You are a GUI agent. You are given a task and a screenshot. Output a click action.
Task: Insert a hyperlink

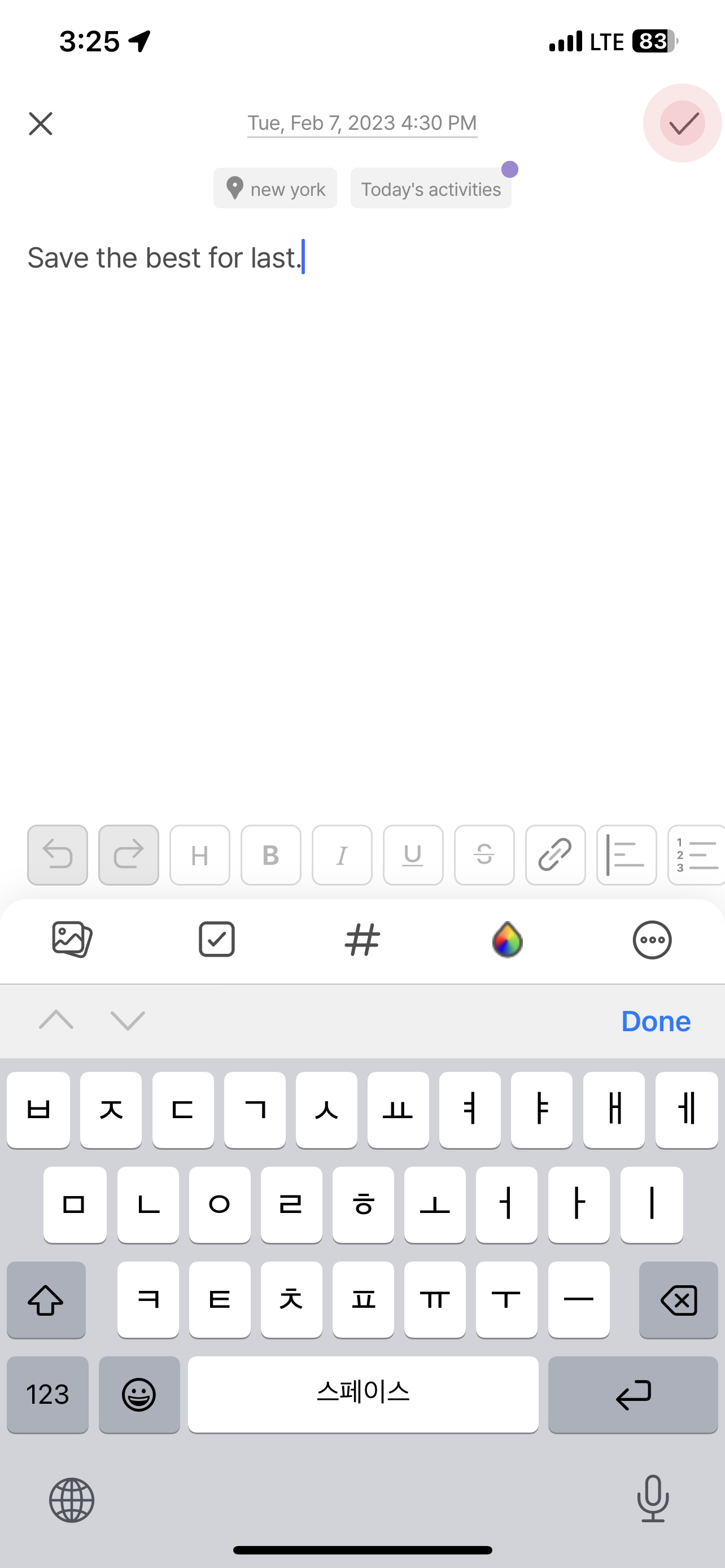point(555,855)
